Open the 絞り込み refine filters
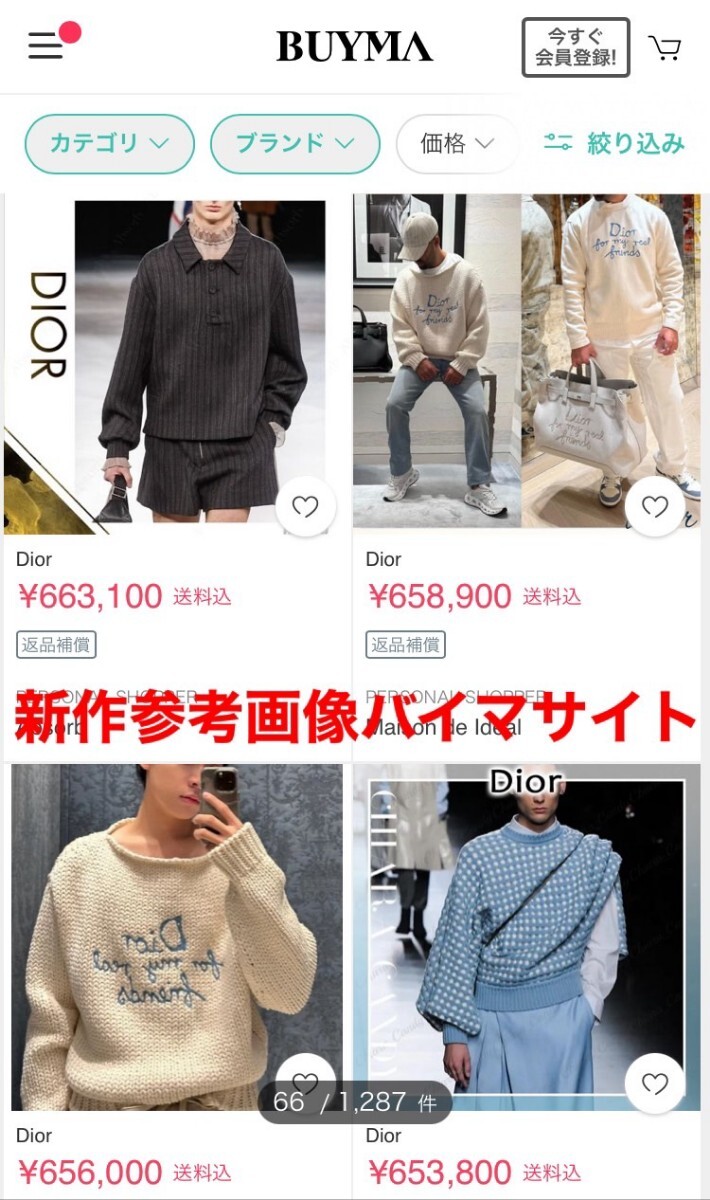This screenshot has height=1200, width=710. pyautogui.click(x=614, y=144)
